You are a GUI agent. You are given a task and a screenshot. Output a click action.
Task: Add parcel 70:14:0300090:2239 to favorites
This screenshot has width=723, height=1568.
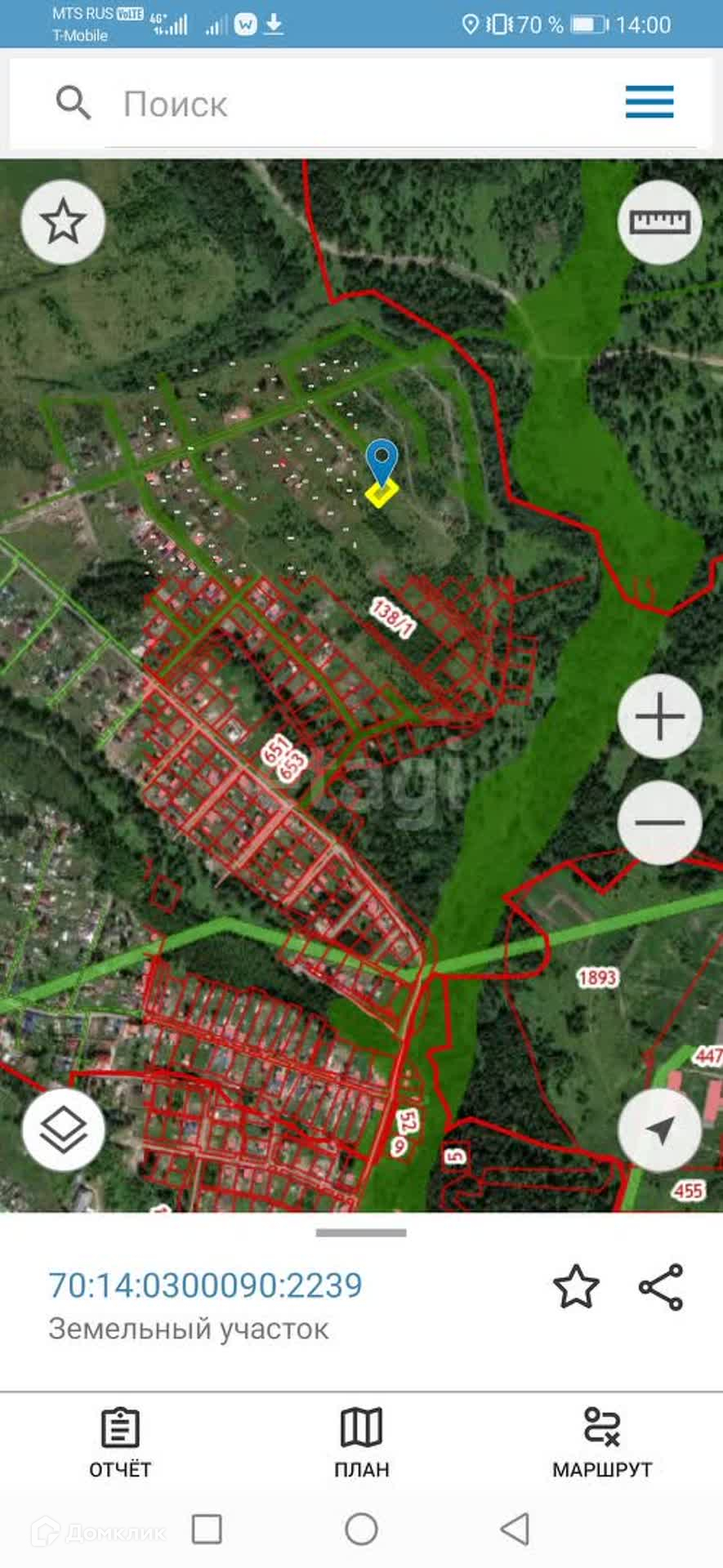[x=576, y=1286]
